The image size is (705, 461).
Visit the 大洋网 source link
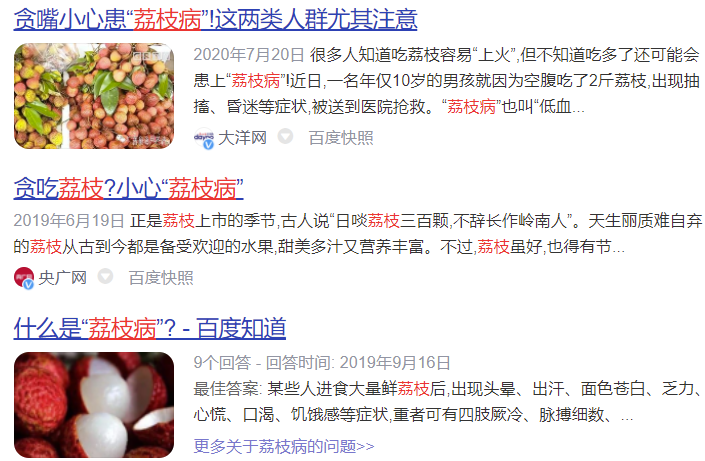point(242,138)
